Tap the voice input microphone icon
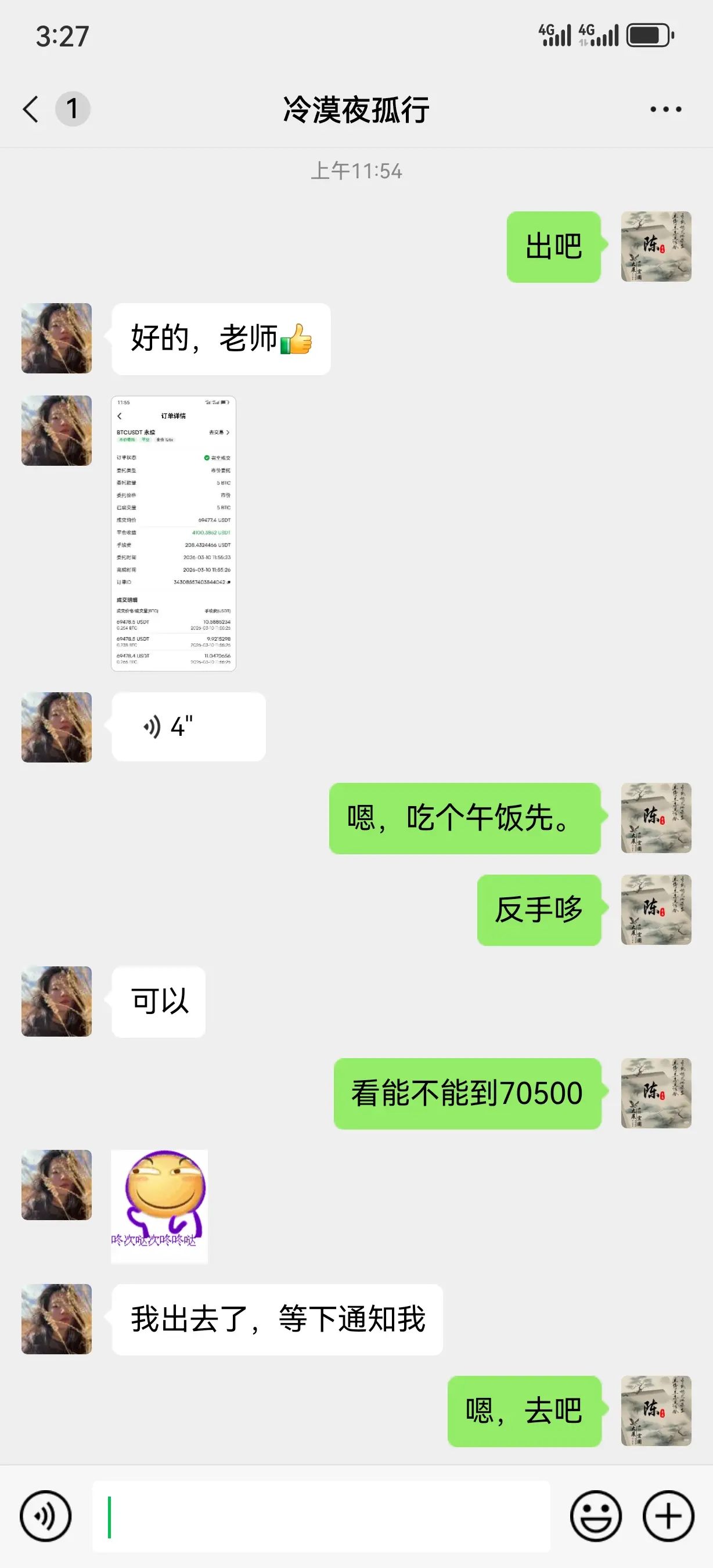The image size is (713, 1568). [x=46, y=1516]
